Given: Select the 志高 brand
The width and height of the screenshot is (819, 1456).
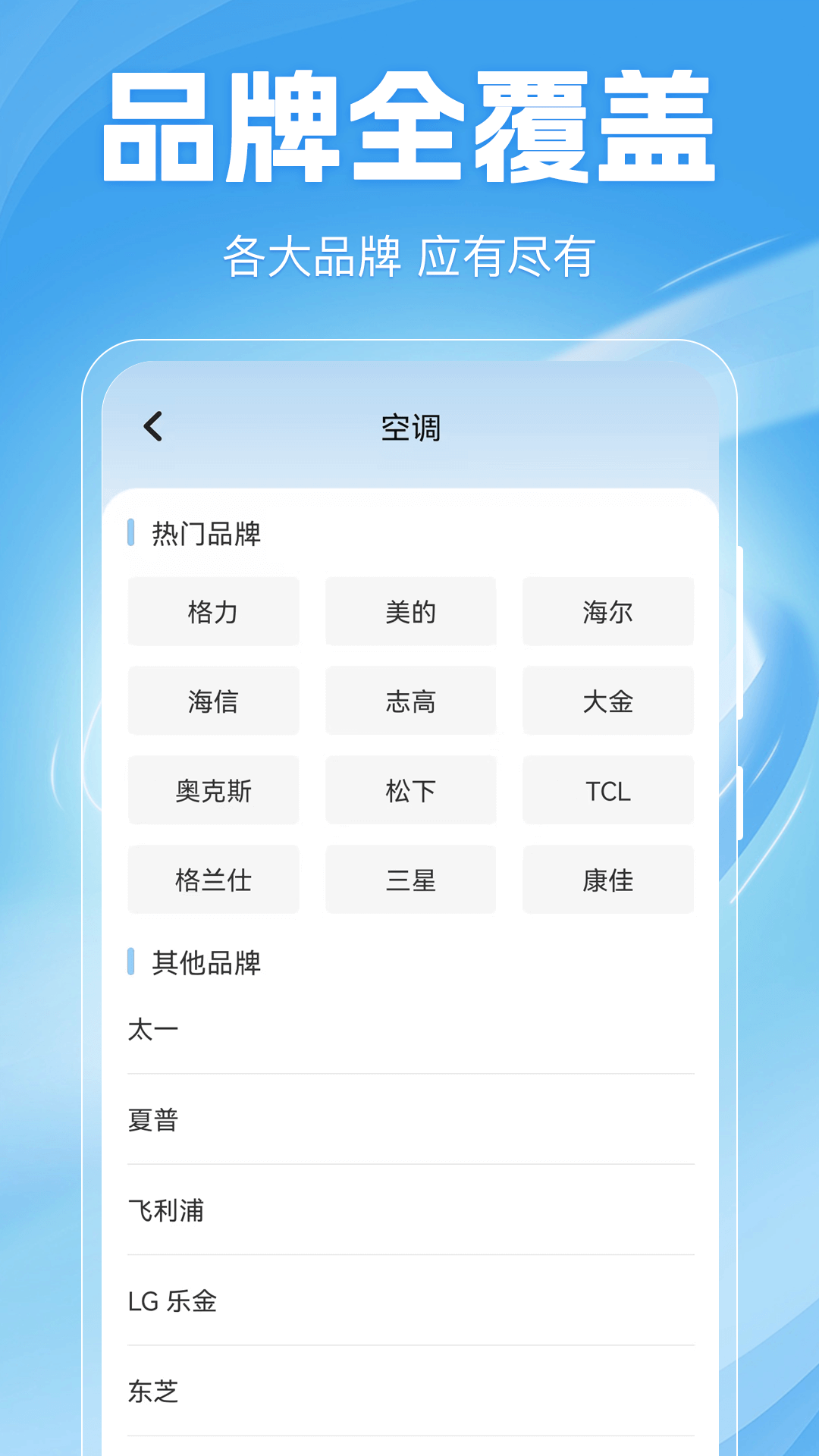Looking at the screenshot, I should click(x=410, y=701).
